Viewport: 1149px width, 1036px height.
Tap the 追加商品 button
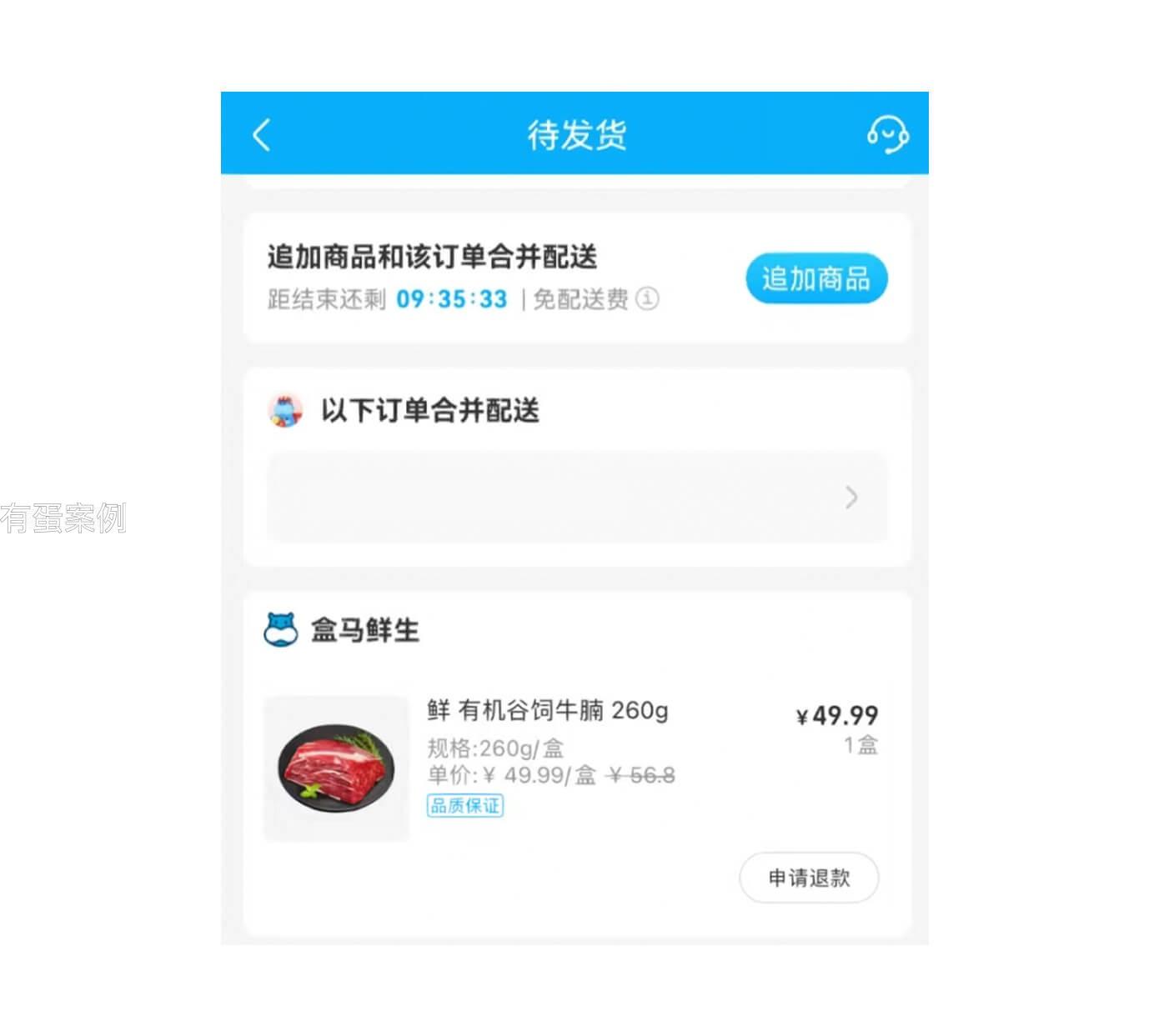coord(815,278)
